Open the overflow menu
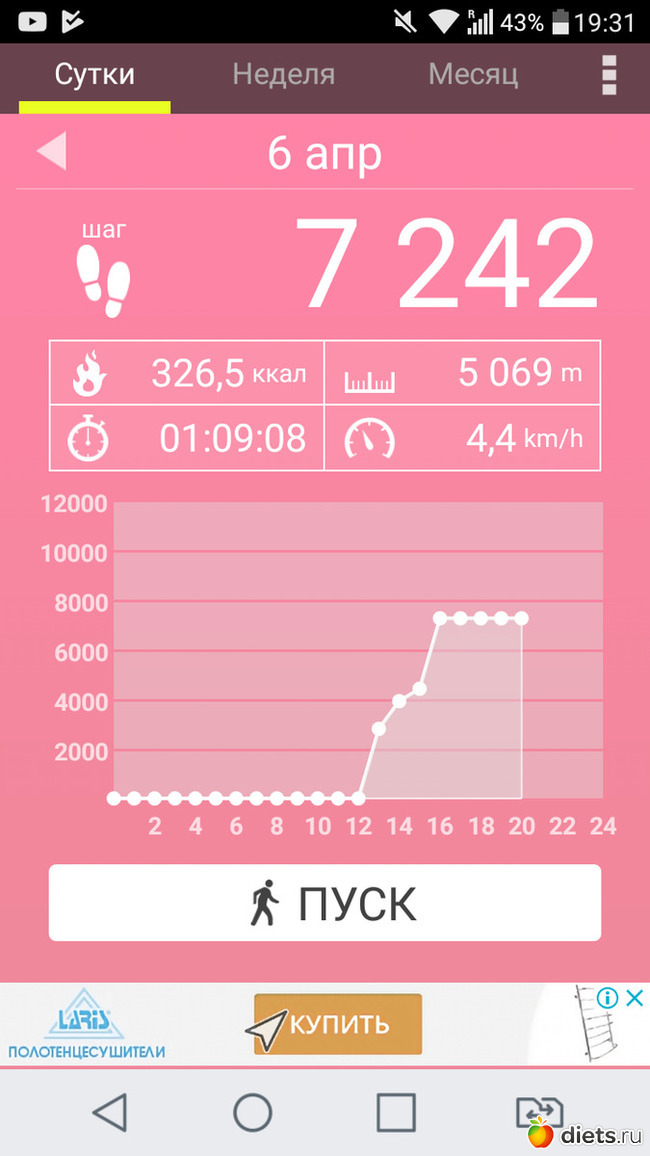 click(x=609, y=75)
